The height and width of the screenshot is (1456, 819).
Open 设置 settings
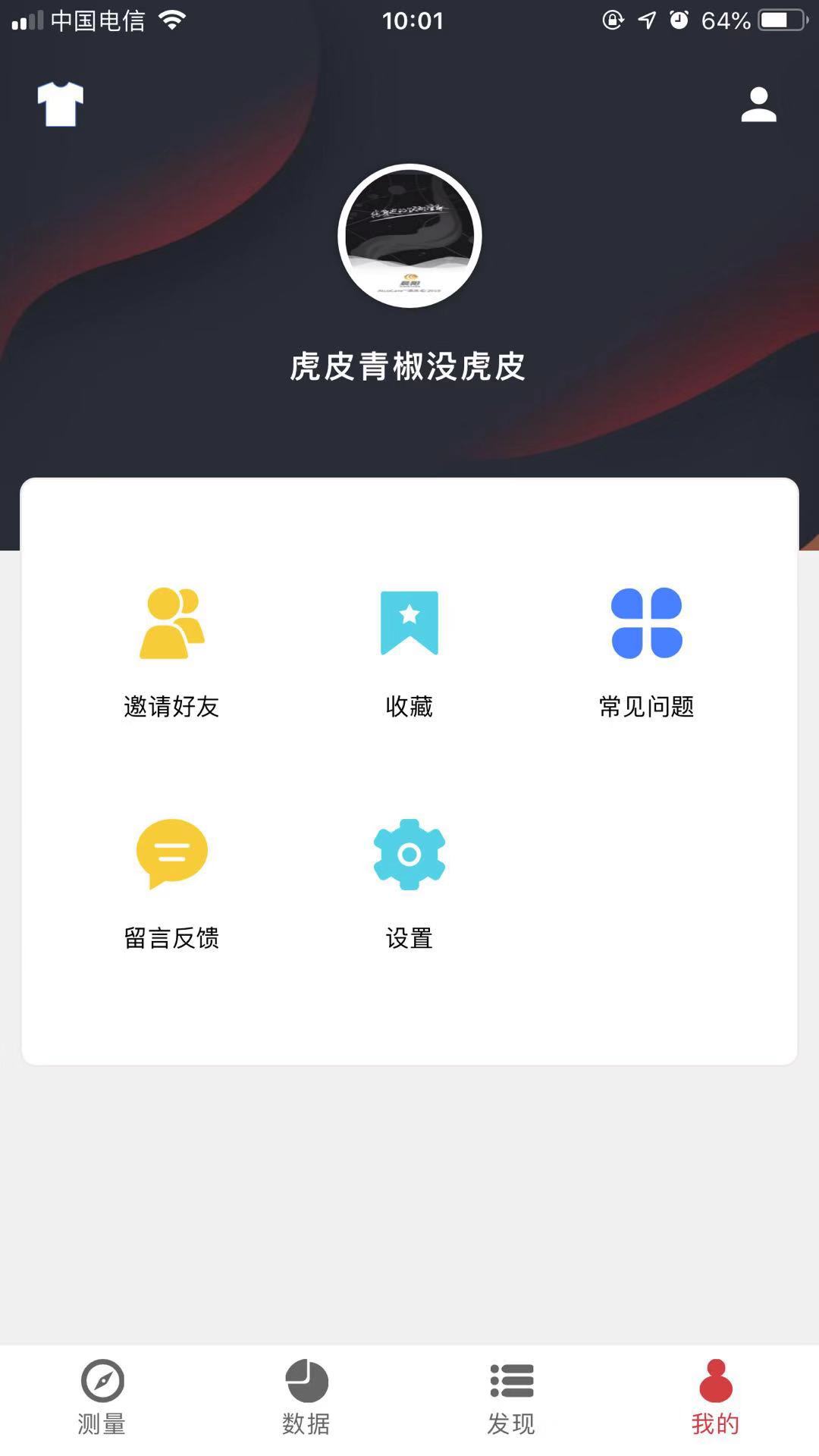(409, 883)
